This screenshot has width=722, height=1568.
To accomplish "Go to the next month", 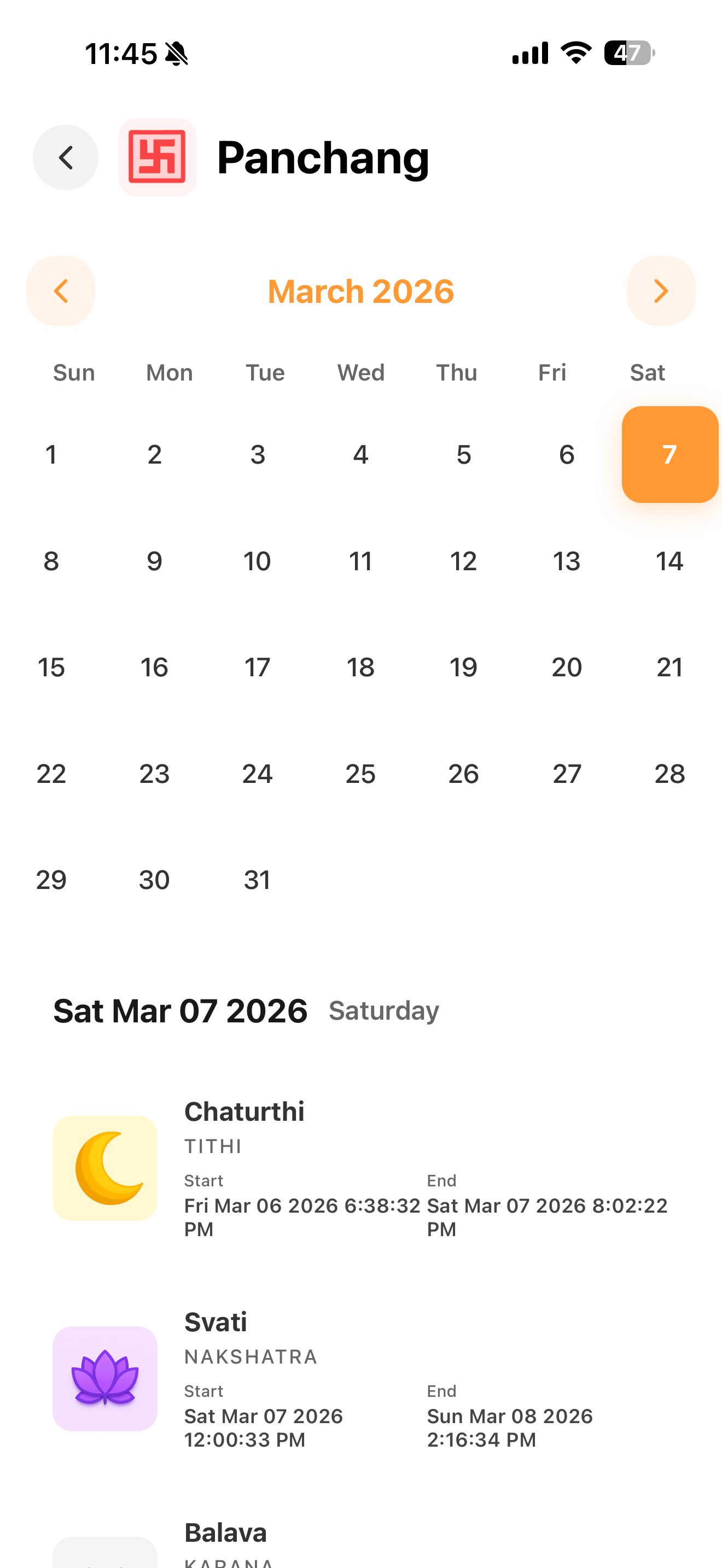I will pos(661,291).
